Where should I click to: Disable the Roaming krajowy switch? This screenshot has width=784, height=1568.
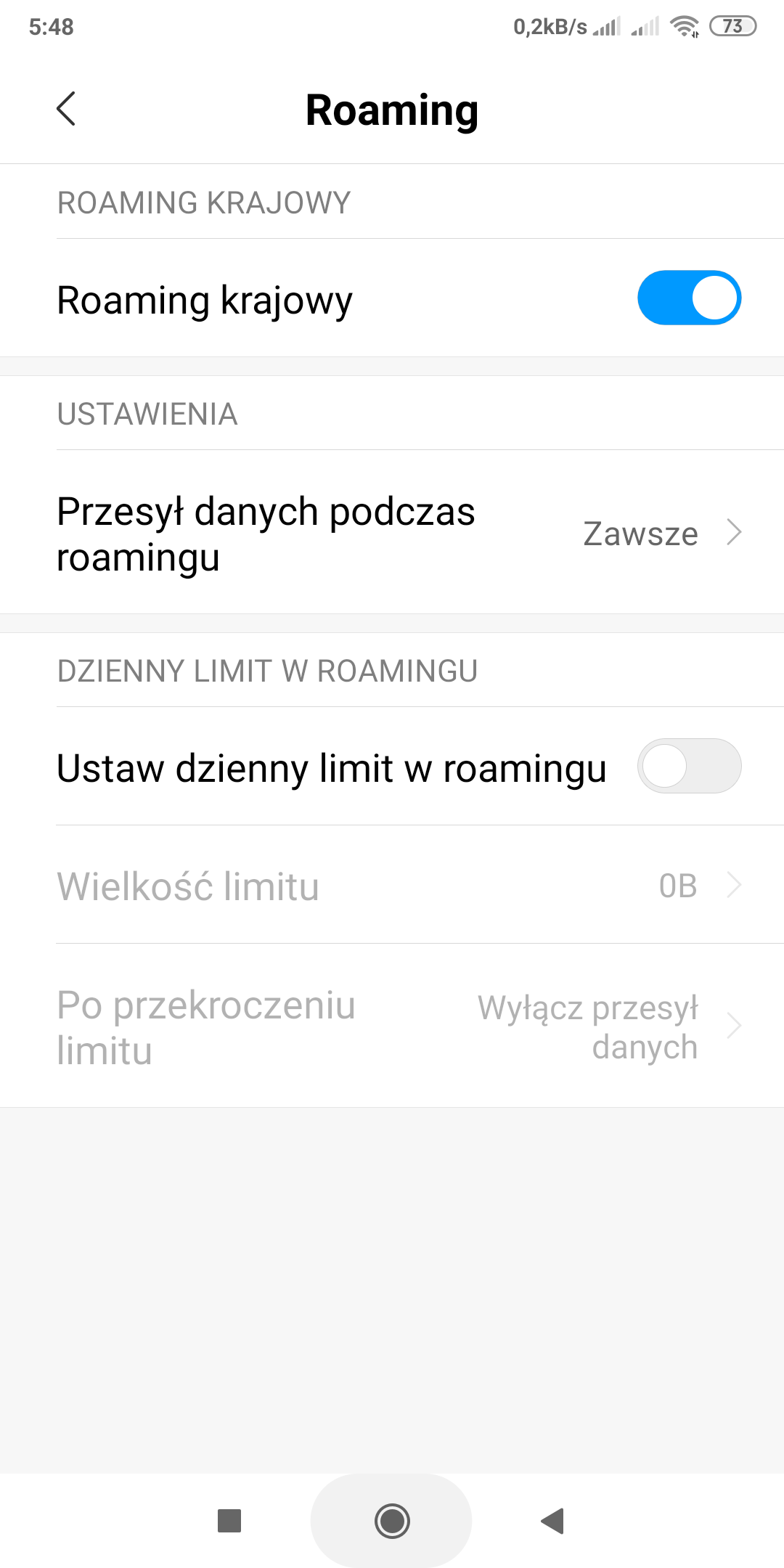point(688,298)
